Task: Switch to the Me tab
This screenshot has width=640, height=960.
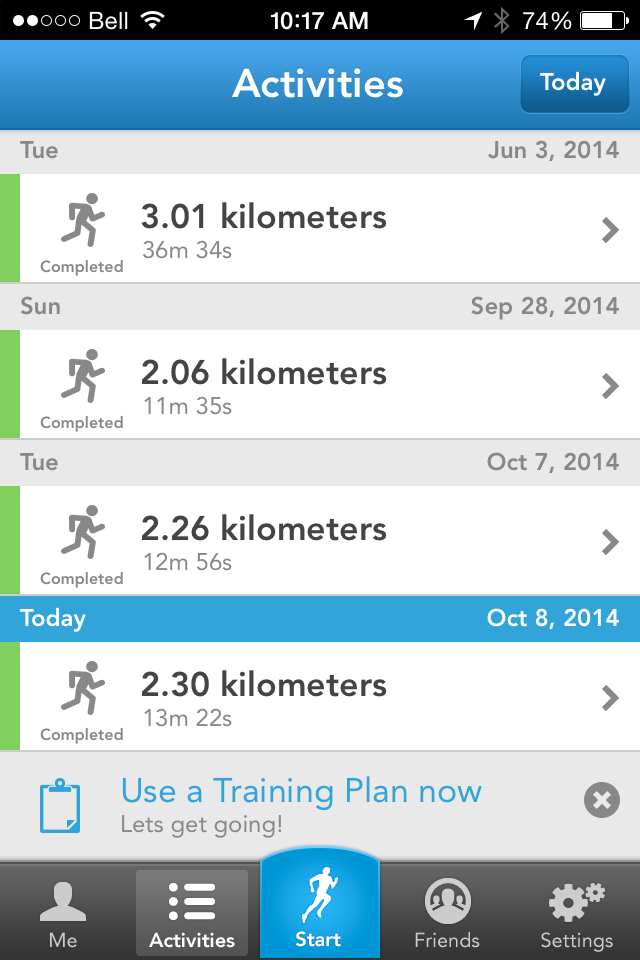Action: [63, 912]
